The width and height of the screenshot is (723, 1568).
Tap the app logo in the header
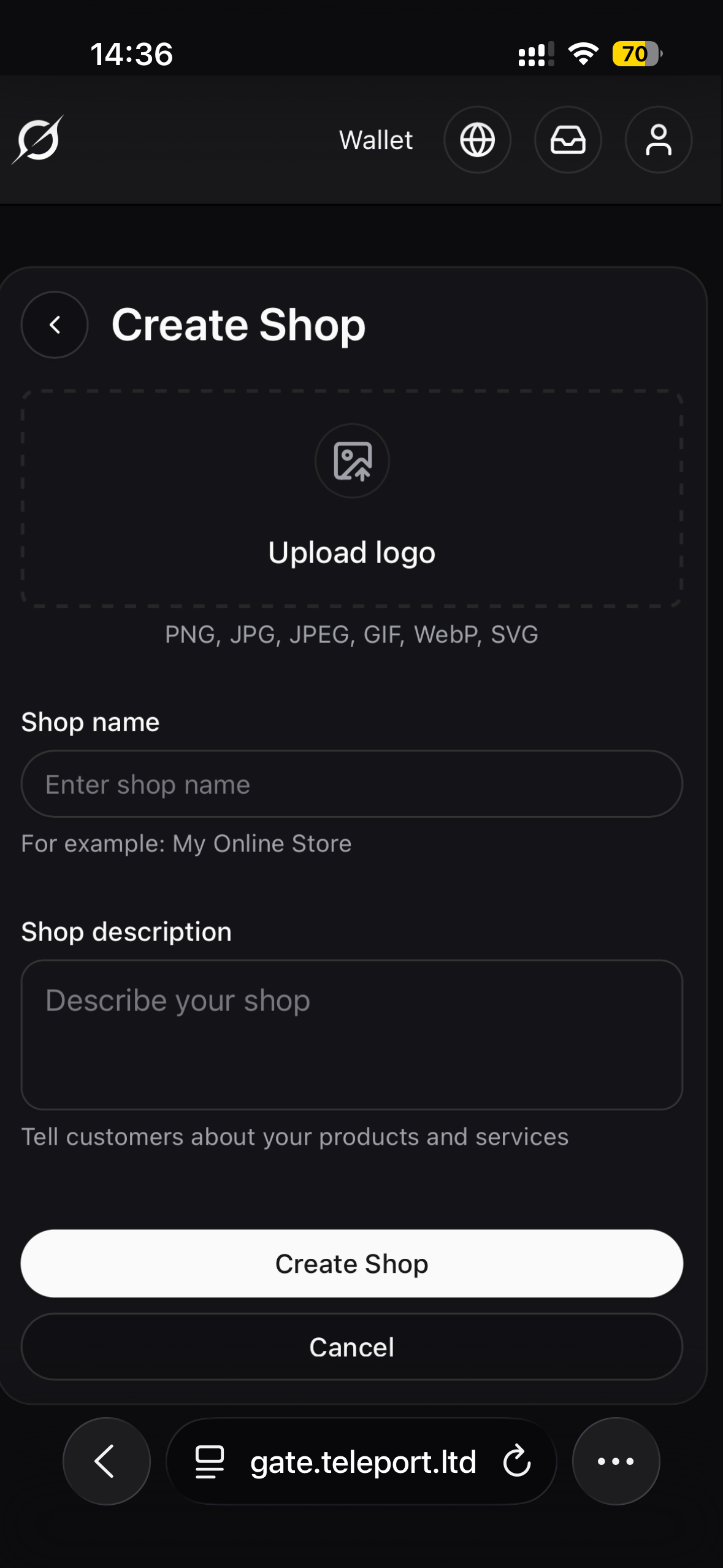point(38,140)
